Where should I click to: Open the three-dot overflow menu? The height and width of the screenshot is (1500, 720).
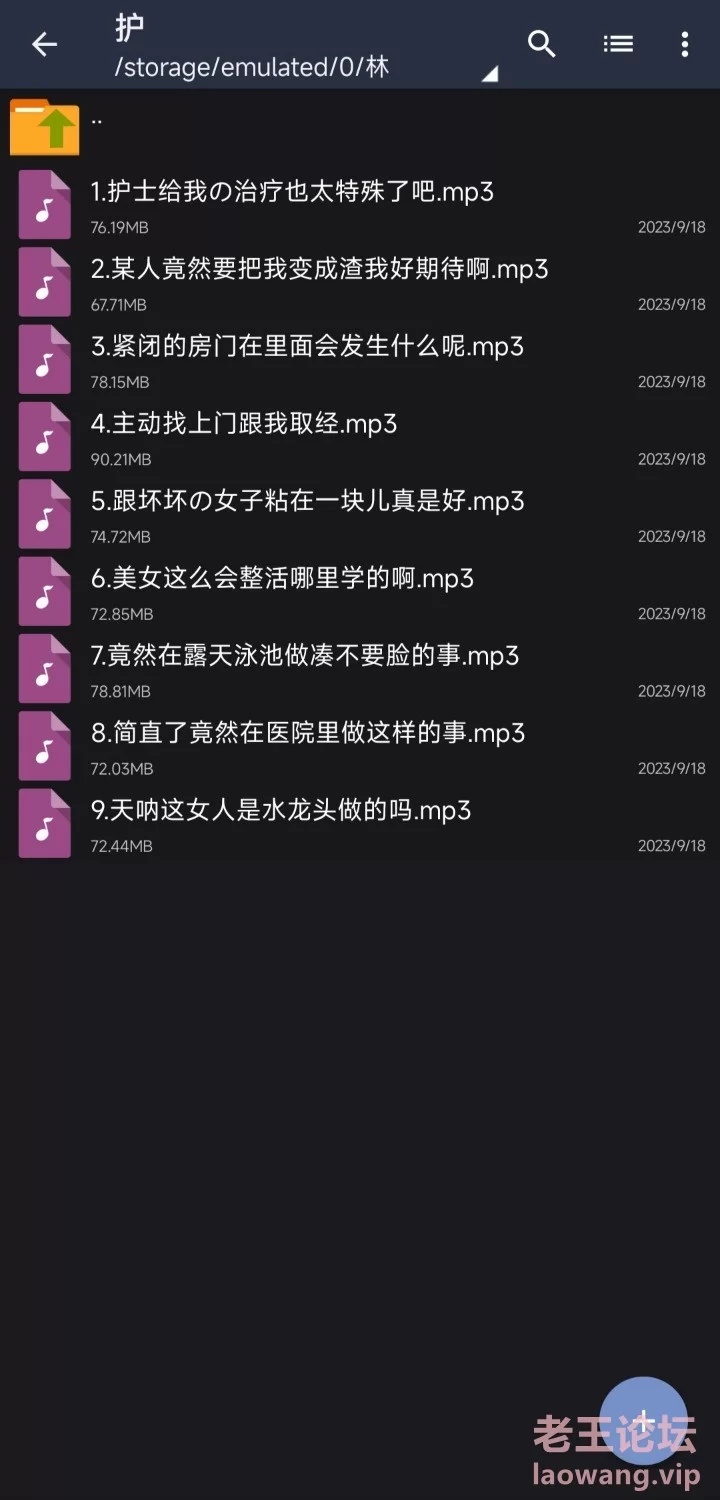click(x=684, y=44)
